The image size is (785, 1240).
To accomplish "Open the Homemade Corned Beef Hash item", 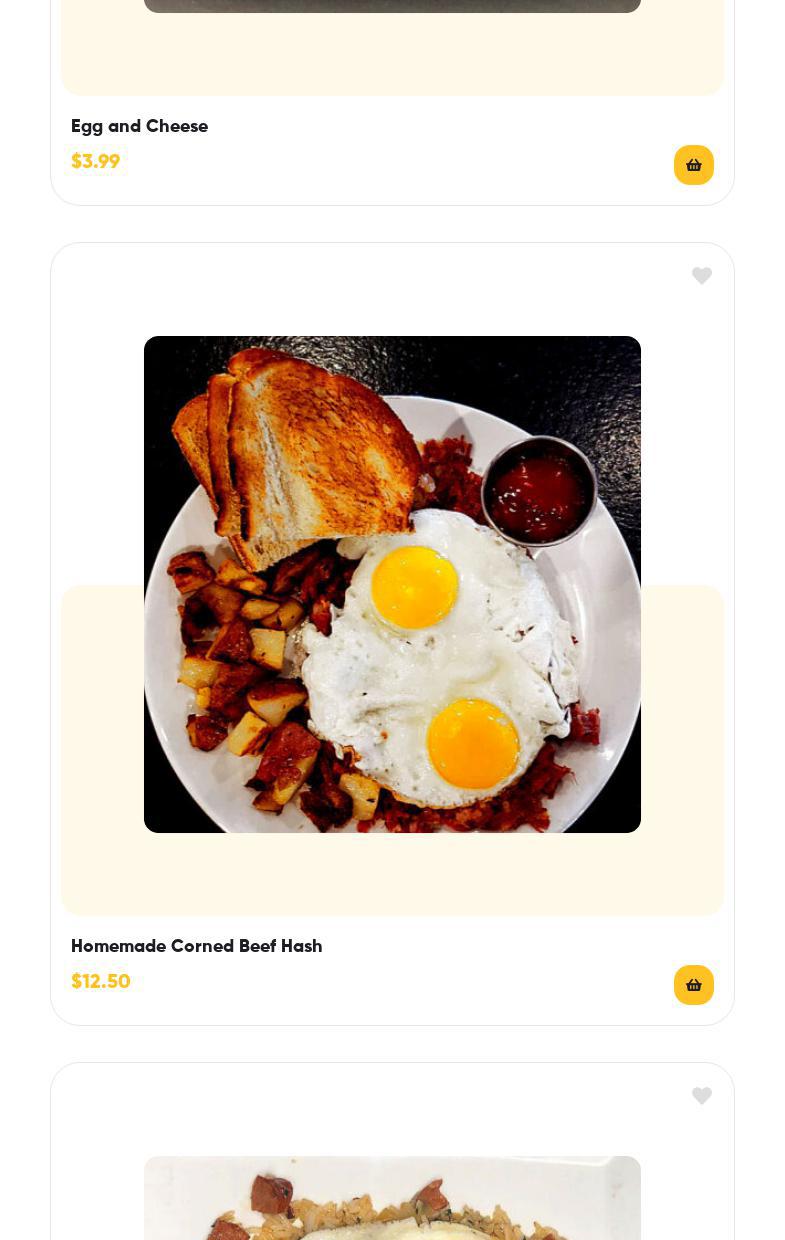I will (196, 946).
